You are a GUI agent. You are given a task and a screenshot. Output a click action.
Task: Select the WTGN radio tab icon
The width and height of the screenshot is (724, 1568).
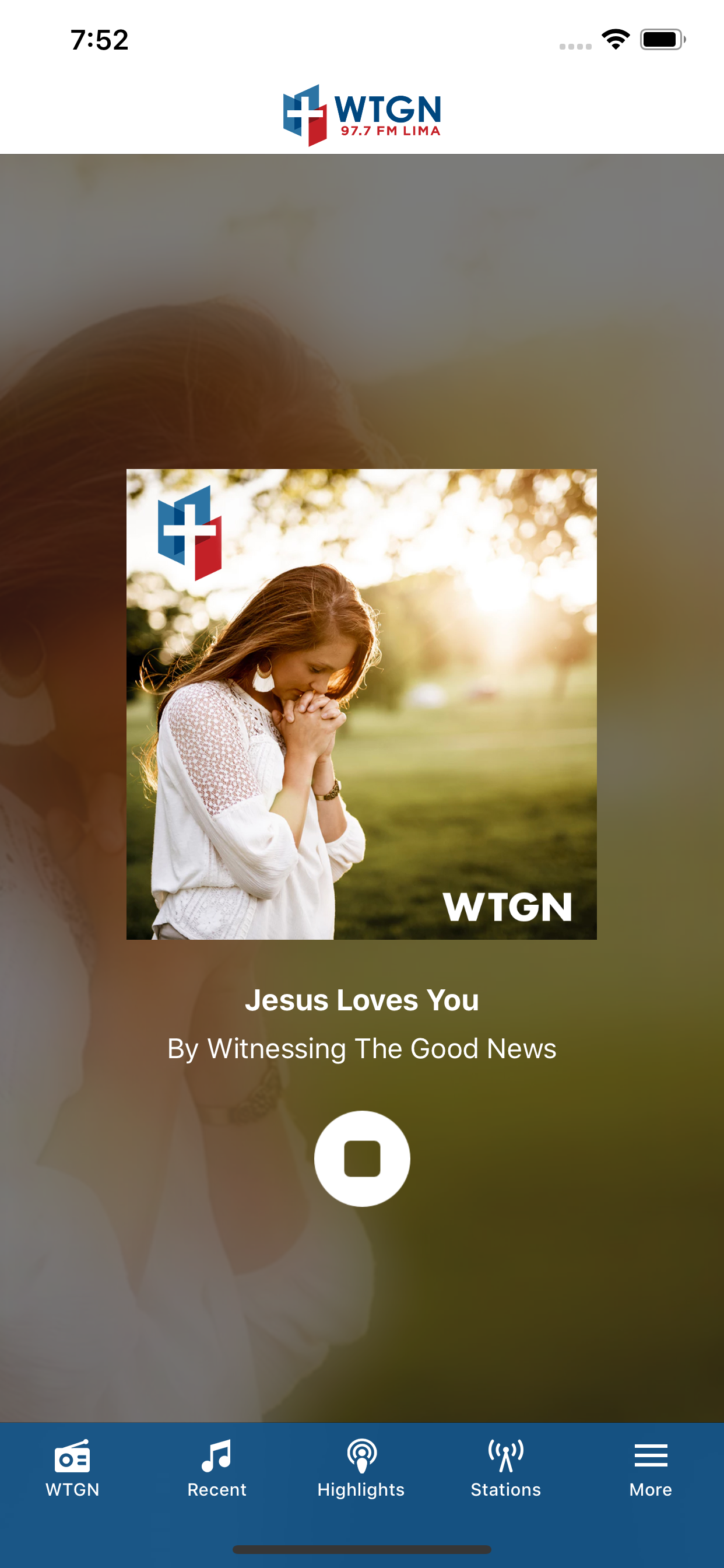[x=72, y=1459]
